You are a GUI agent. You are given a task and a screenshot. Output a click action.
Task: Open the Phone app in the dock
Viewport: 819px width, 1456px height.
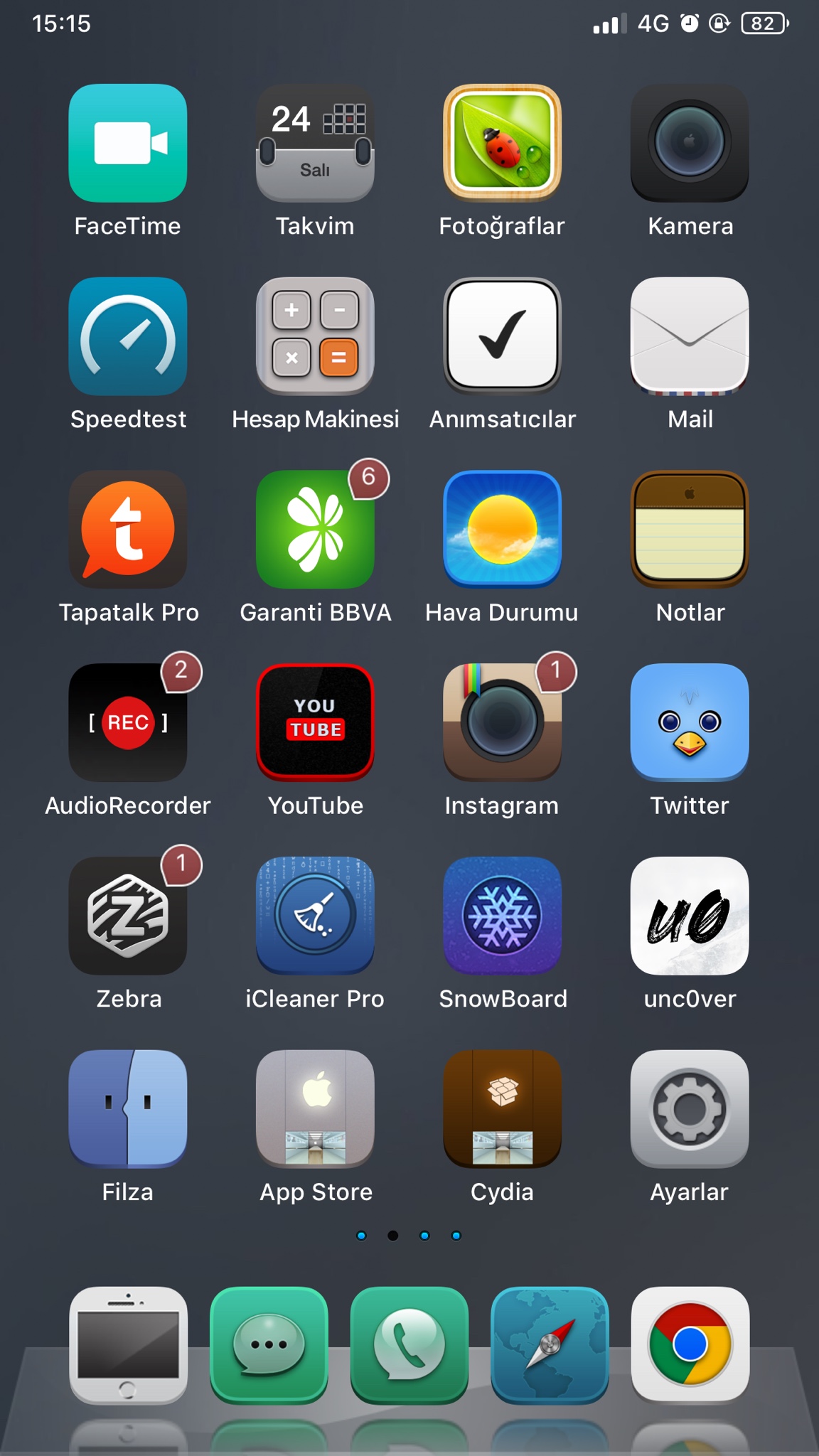click(409, 1345)
